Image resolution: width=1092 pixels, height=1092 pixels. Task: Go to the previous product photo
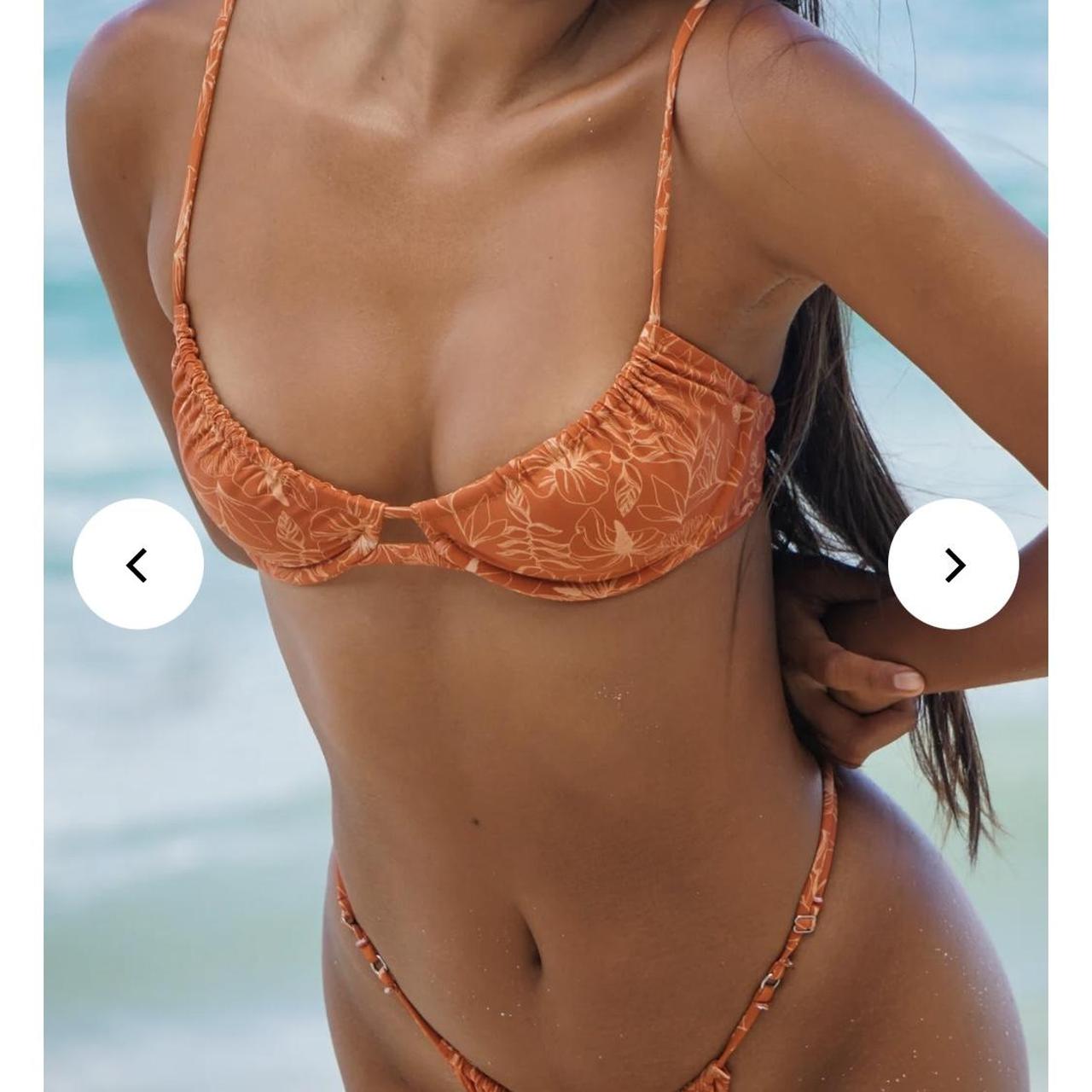click(x=137, y=565)
